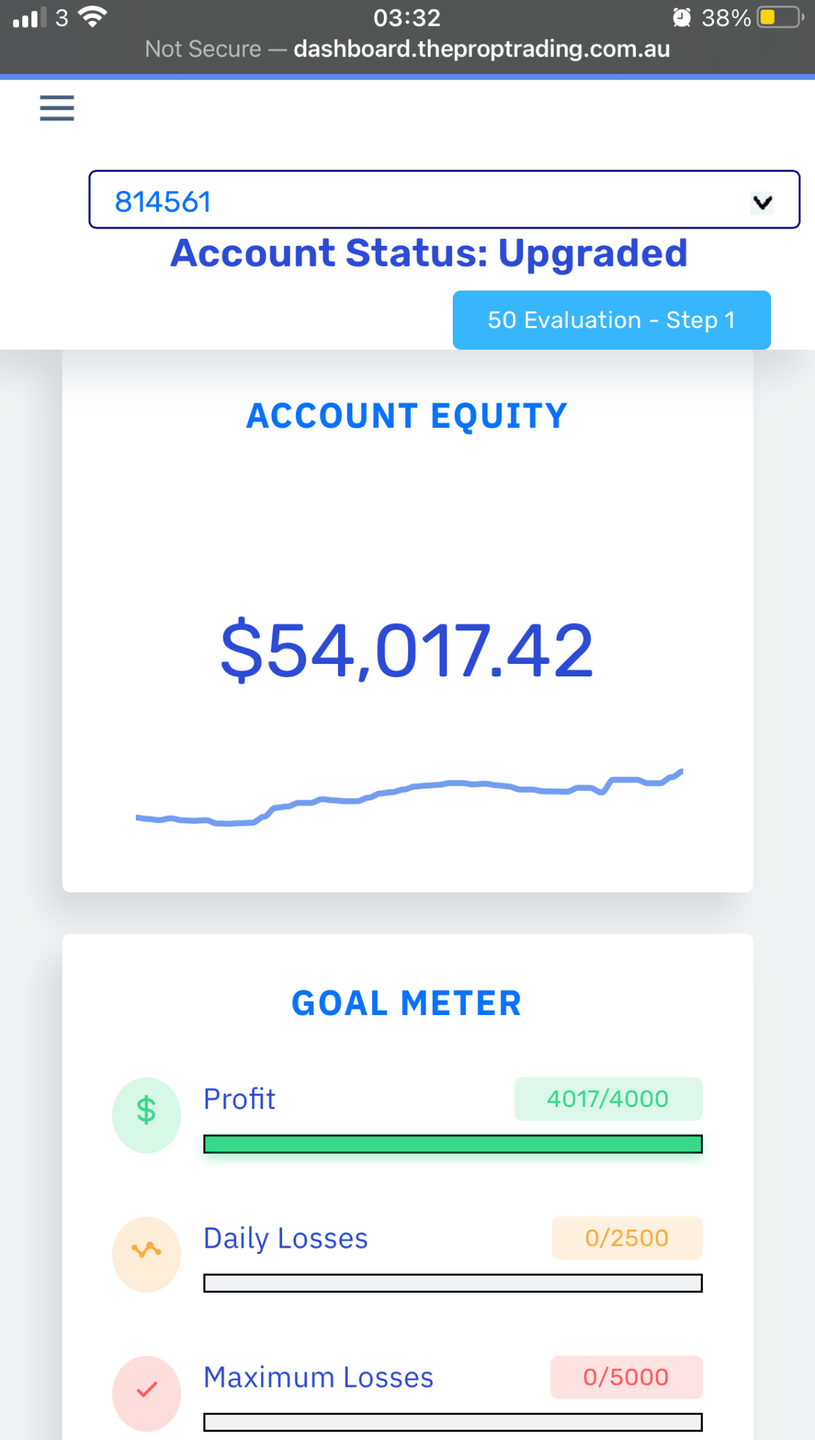The image size is (815, 1440).
Task: Tap the 50 Evaluation - Step 1 button
Action: point(611,320)
